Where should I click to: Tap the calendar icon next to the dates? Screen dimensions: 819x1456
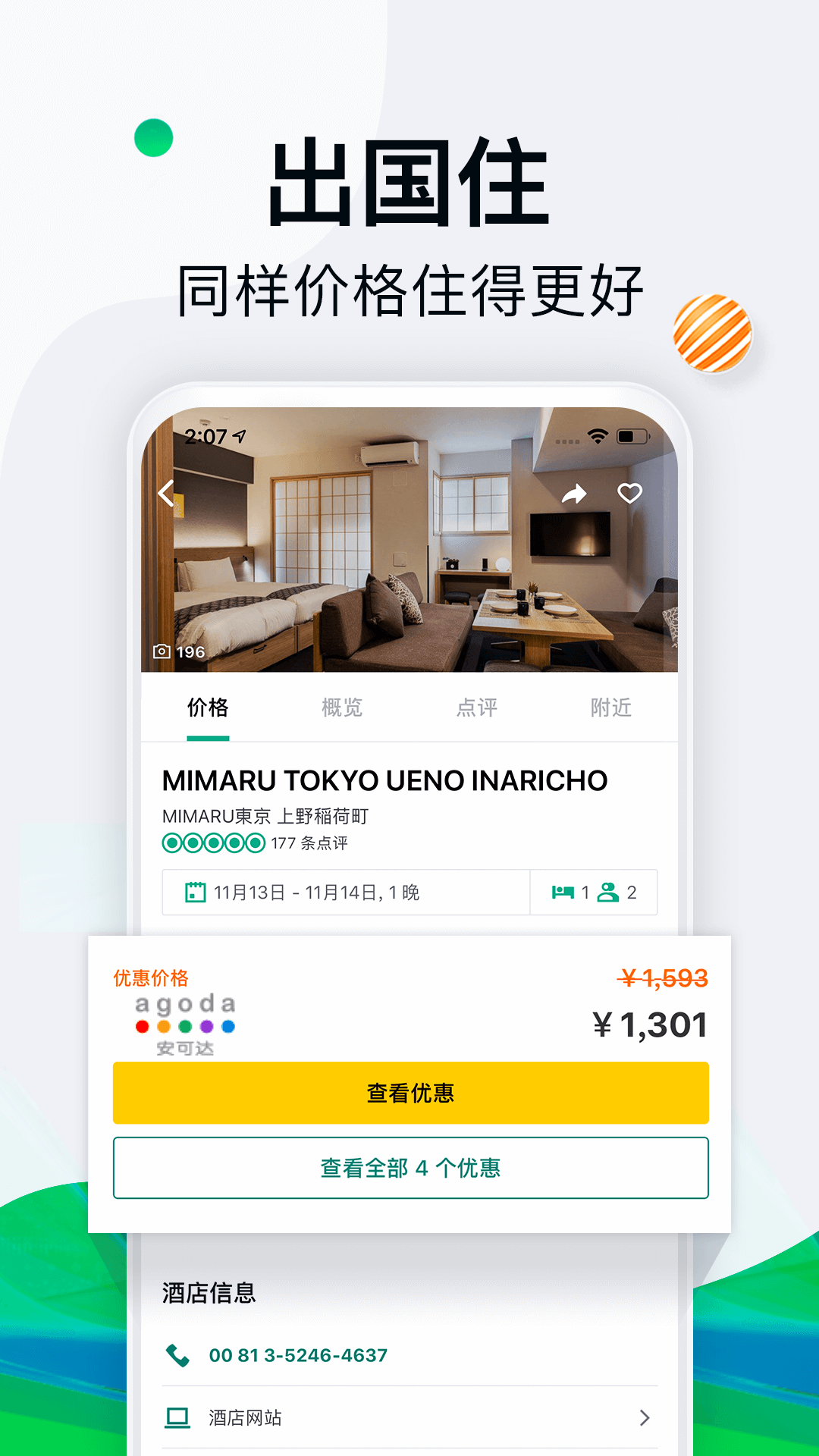[196, 893]
